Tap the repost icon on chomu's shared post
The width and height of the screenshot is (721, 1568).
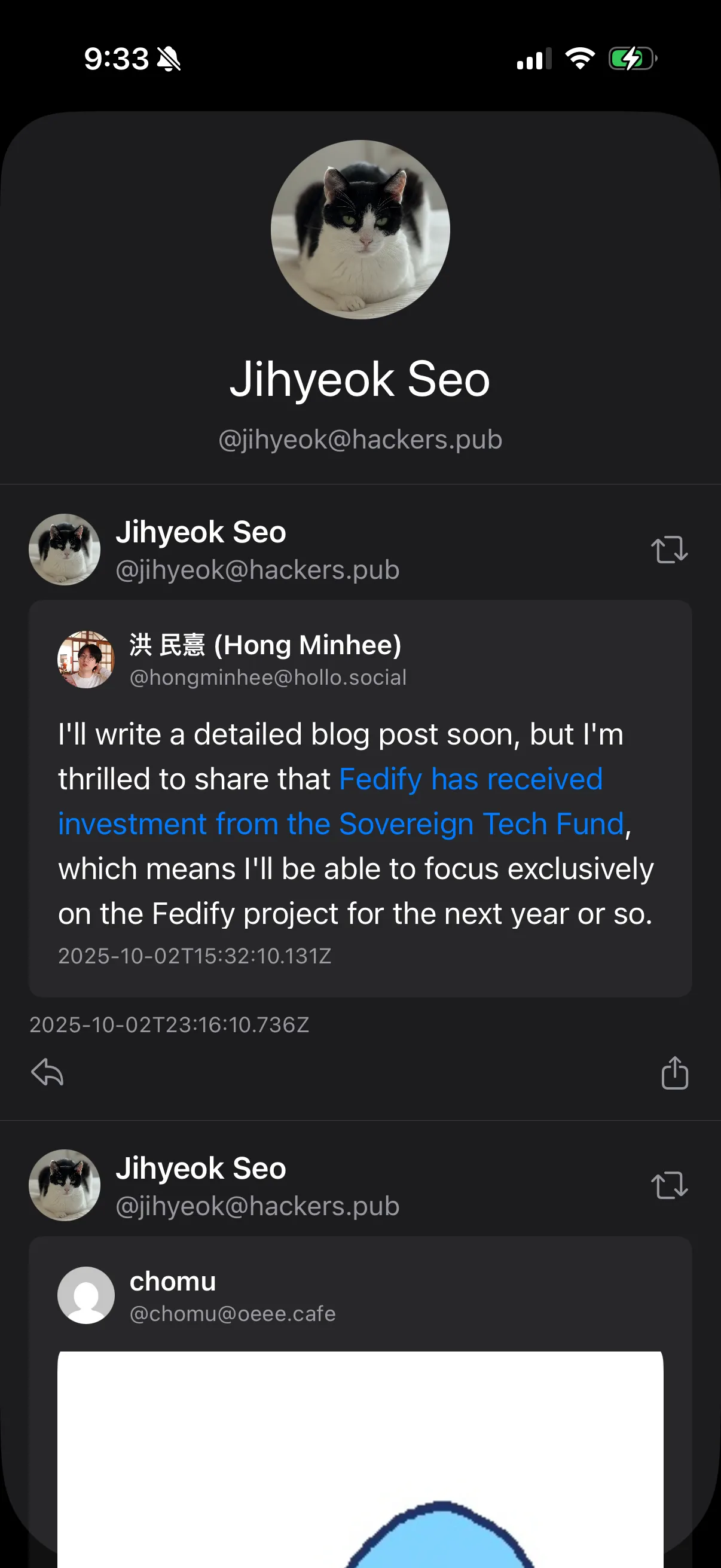click(669, 1185)
